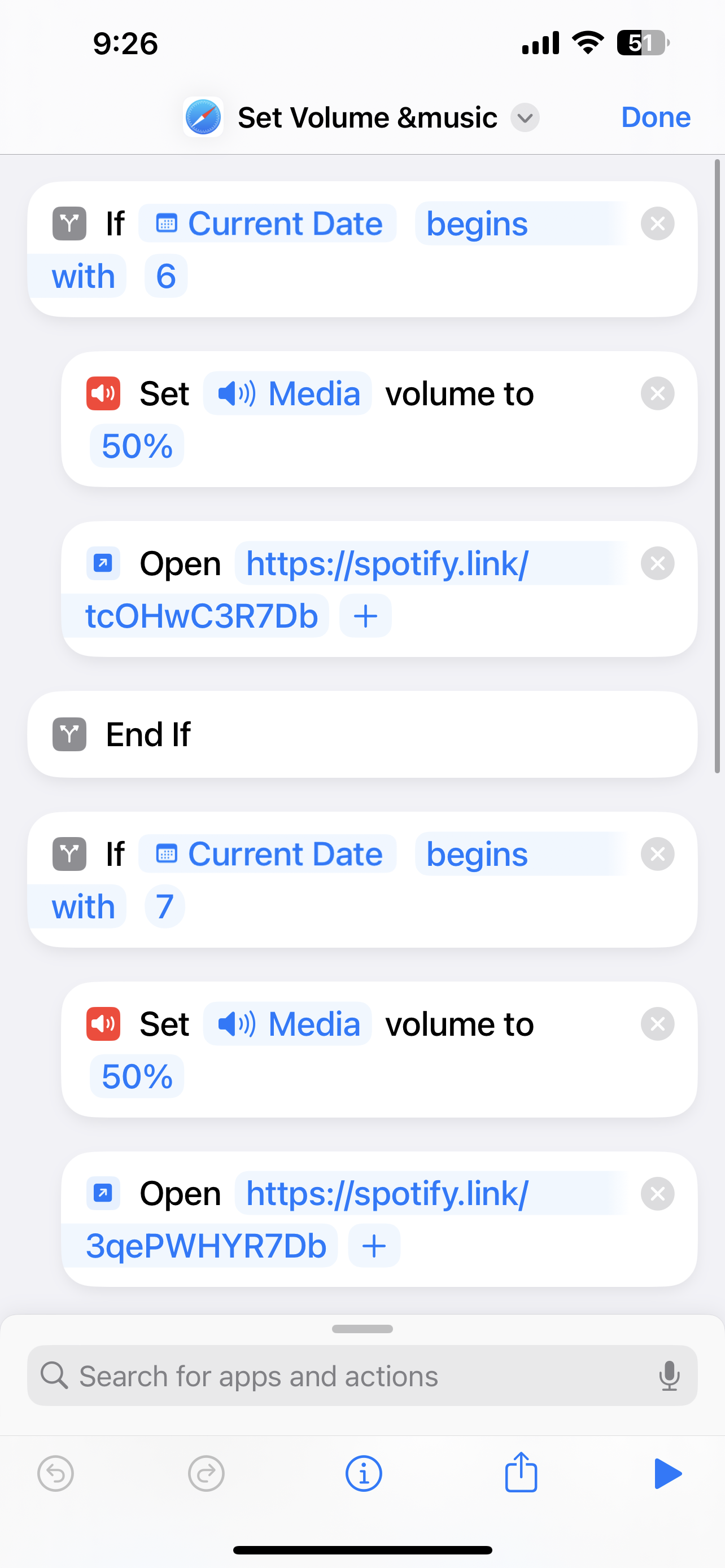Edit the value 6 in the first If condition
The image size is (725, 1568).
[165, 277]
